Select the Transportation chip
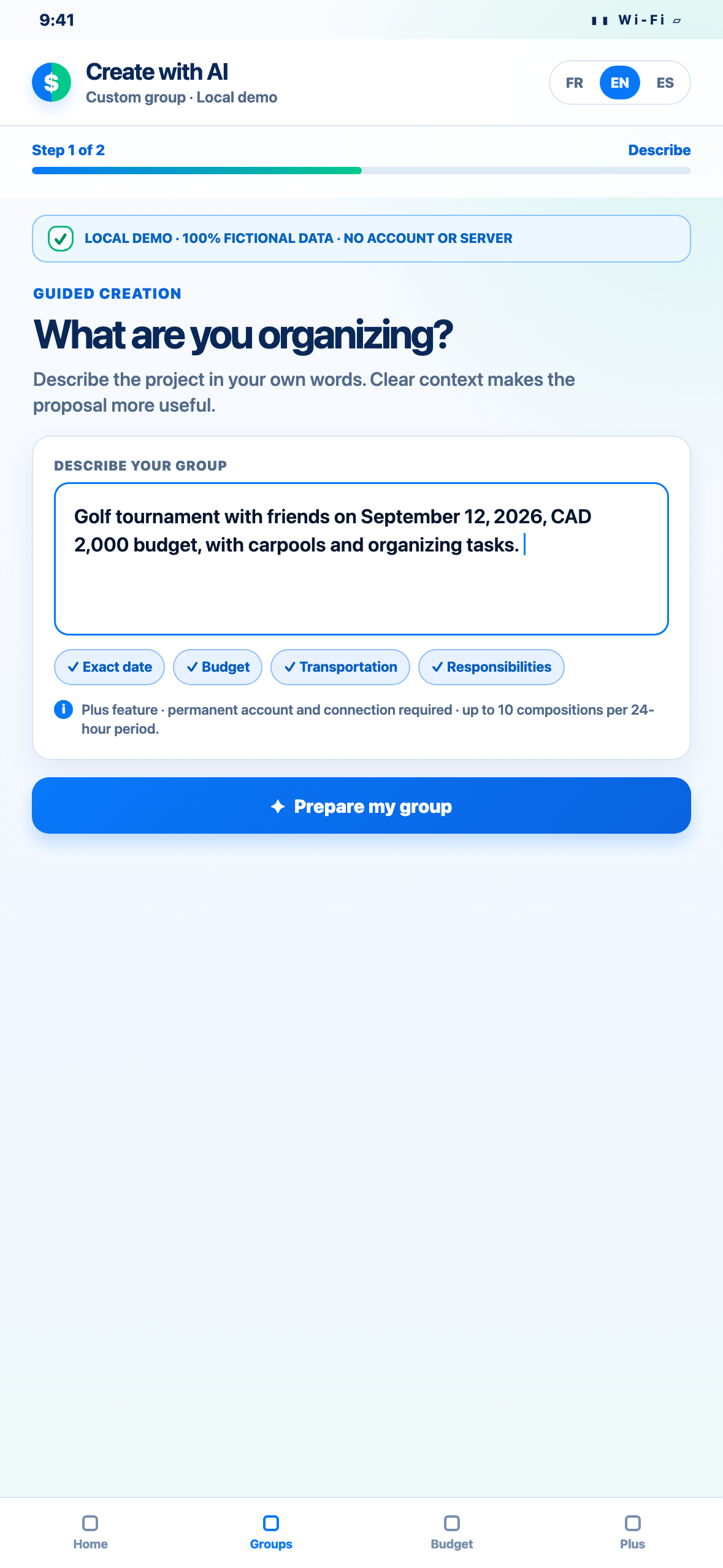Viewport: 723px width, 1568px height. coord(340,667)
